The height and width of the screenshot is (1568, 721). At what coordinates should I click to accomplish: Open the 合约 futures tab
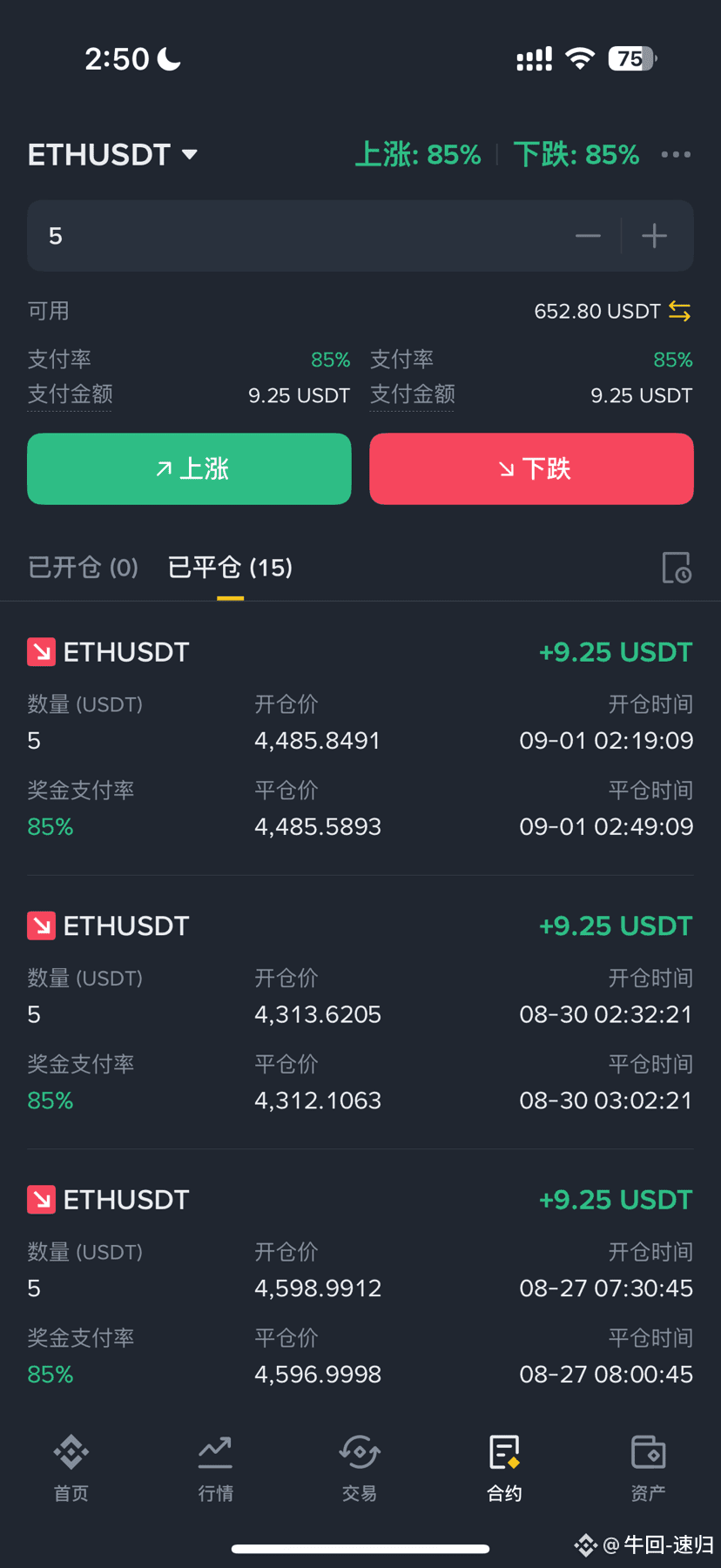click(x=504, y=1468)
